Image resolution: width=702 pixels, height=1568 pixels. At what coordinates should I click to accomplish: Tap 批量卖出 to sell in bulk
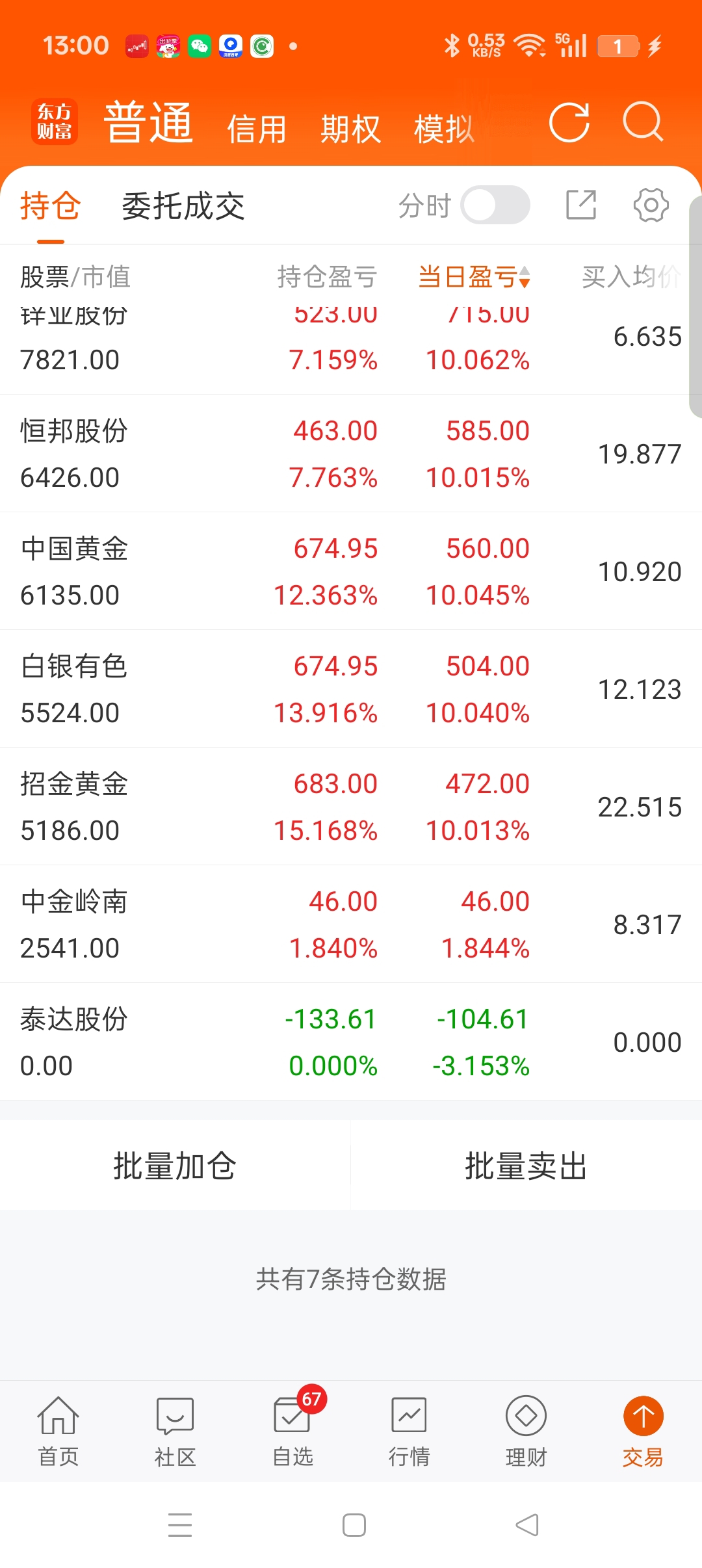[x=526, y=1166]
